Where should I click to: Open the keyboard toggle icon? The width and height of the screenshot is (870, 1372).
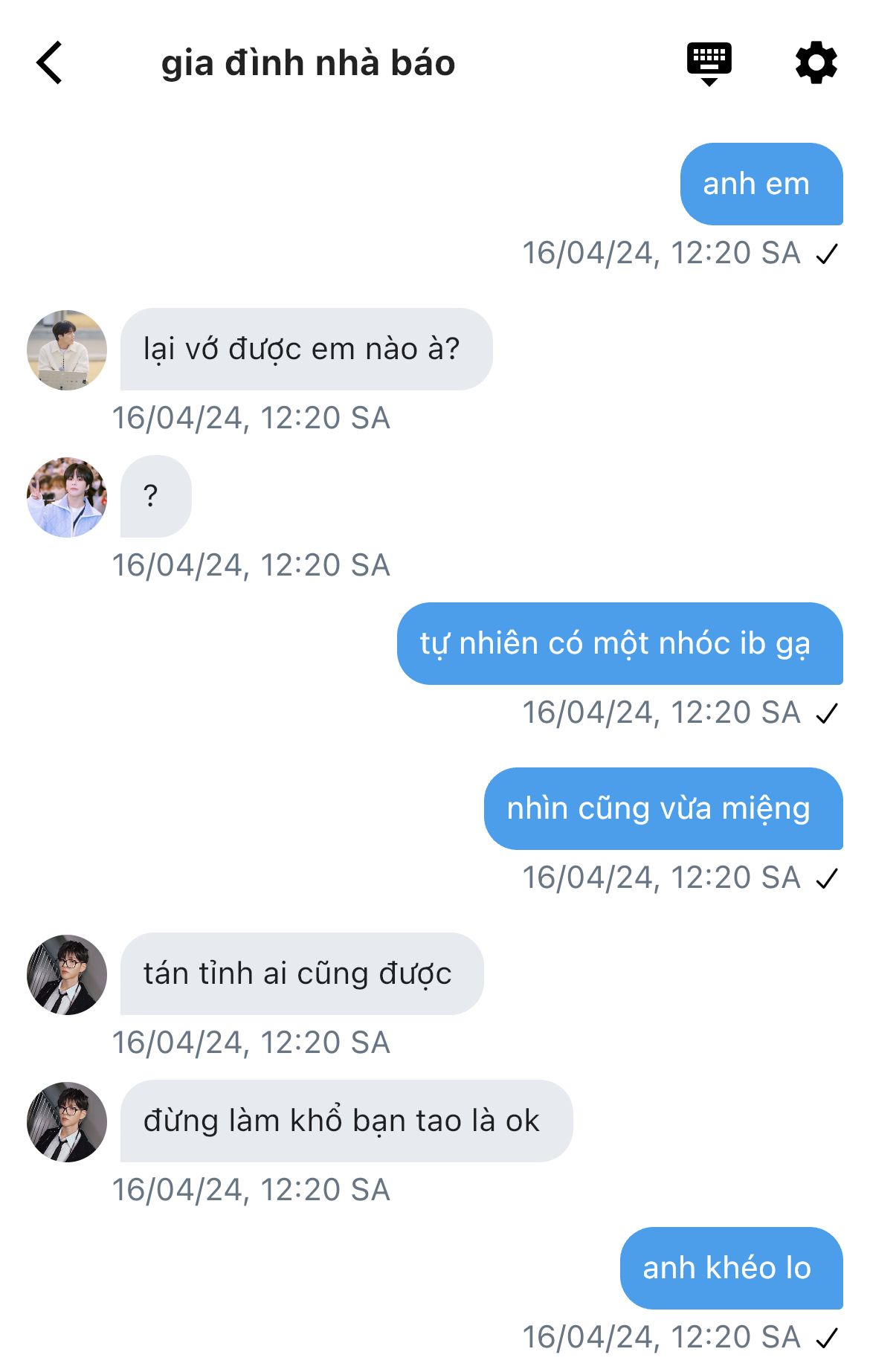click(709, 63)
